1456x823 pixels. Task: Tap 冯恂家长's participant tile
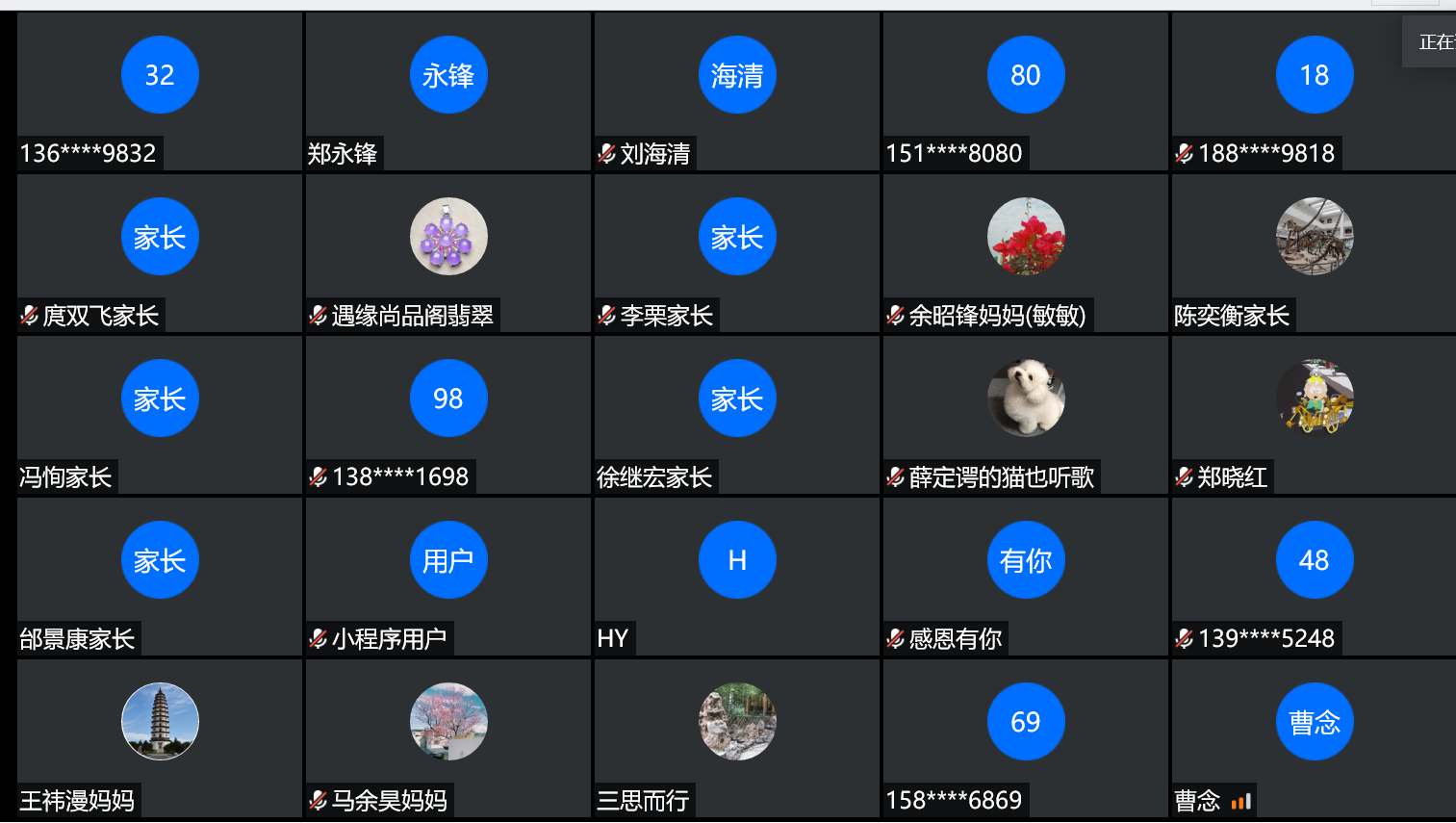pyautogui.click(x=160, y=415)
